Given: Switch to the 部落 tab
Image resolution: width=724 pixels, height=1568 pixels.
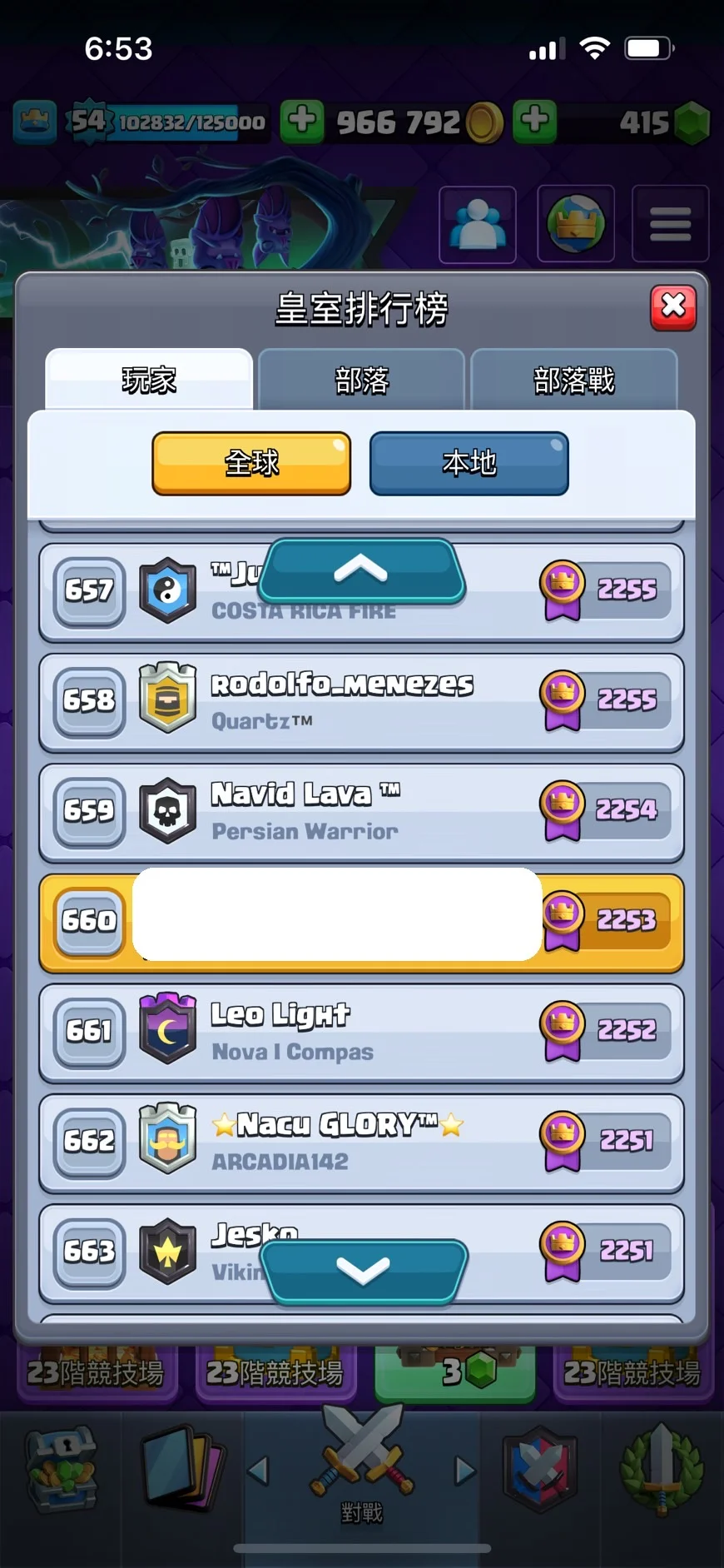Looking at the screenshot, I should [361, 380].
